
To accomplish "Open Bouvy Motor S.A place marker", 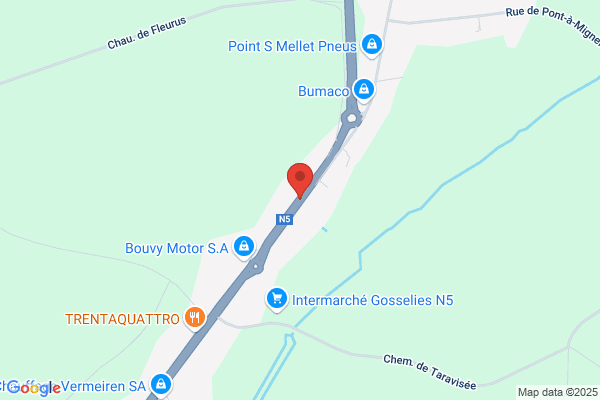I will pos(244,247).
